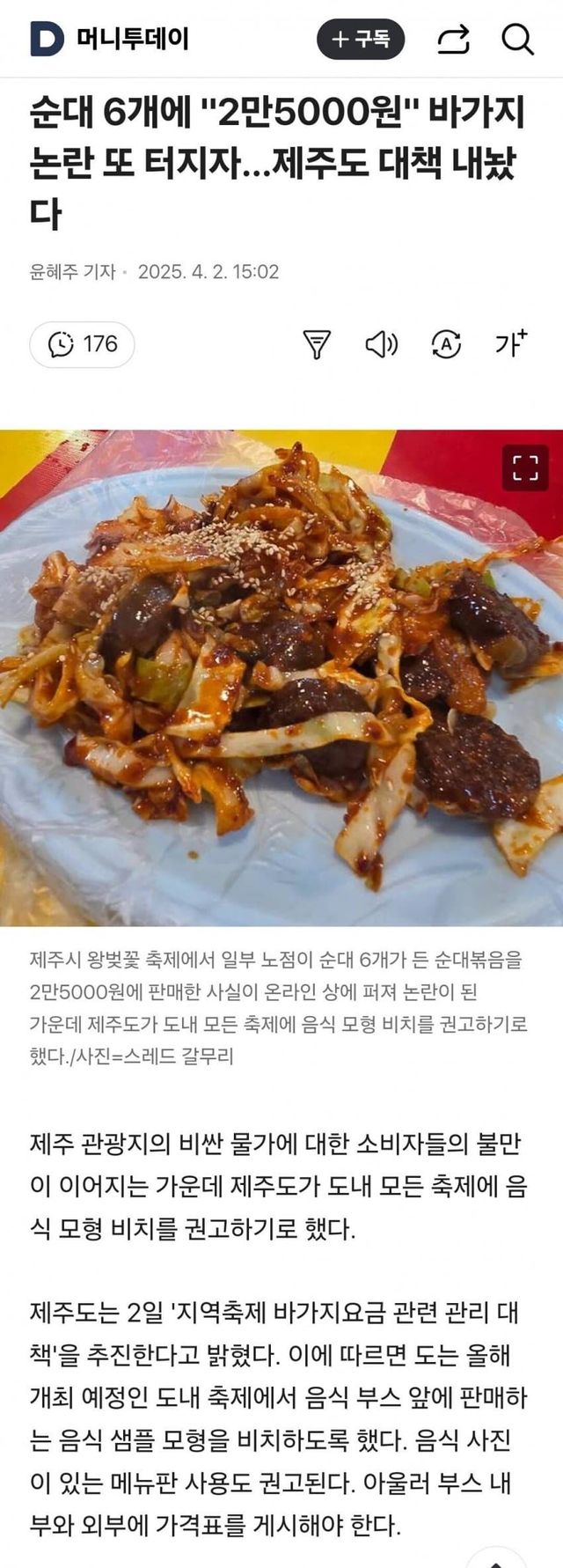The width and height of the screenshot is (563, 1568).
Task: Tap the funnel summary icon
Action: (x=316, y=344)
